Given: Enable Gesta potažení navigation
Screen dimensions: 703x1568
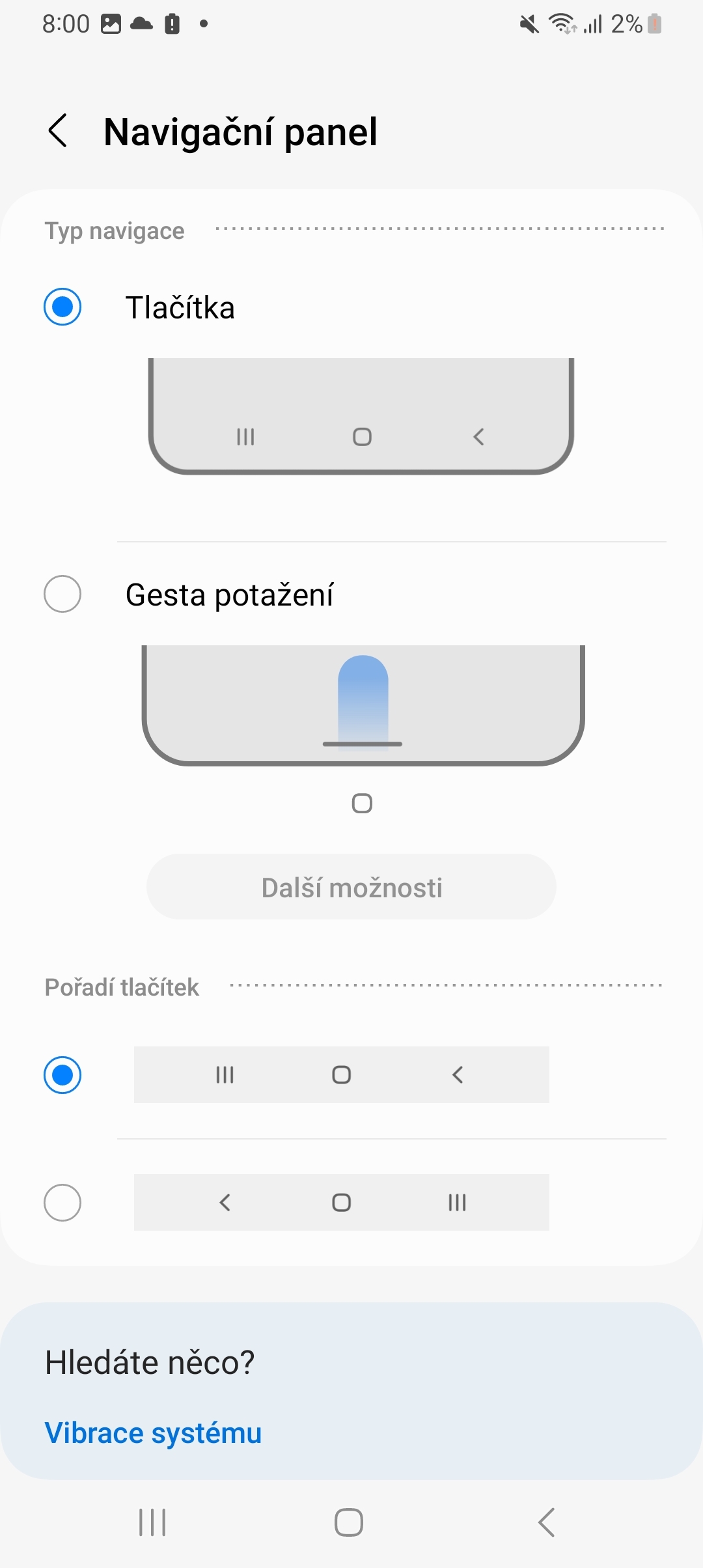Looking at the screenshot, I should tap(62, 594).
